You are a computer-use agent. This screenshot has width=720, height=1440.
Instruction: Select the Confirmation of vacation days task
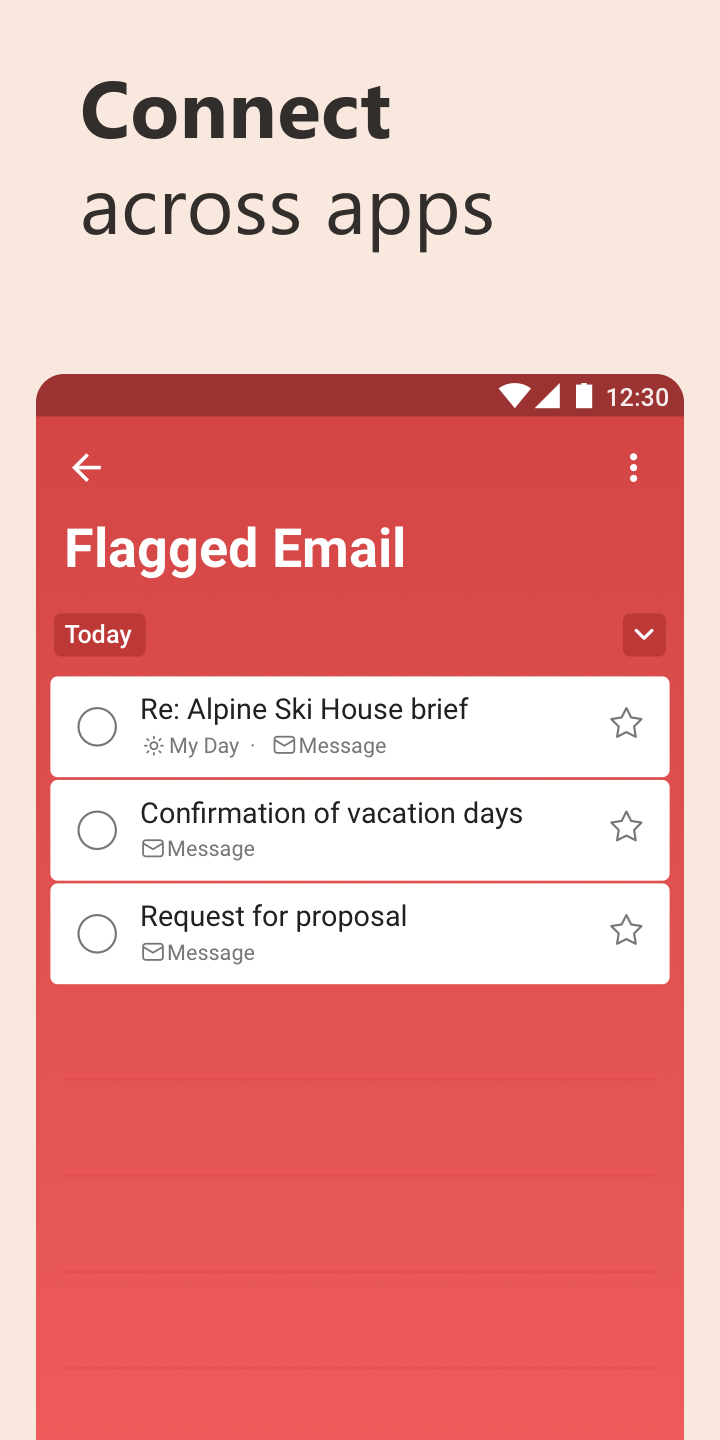pyautogui.click(x=332, y=813)
